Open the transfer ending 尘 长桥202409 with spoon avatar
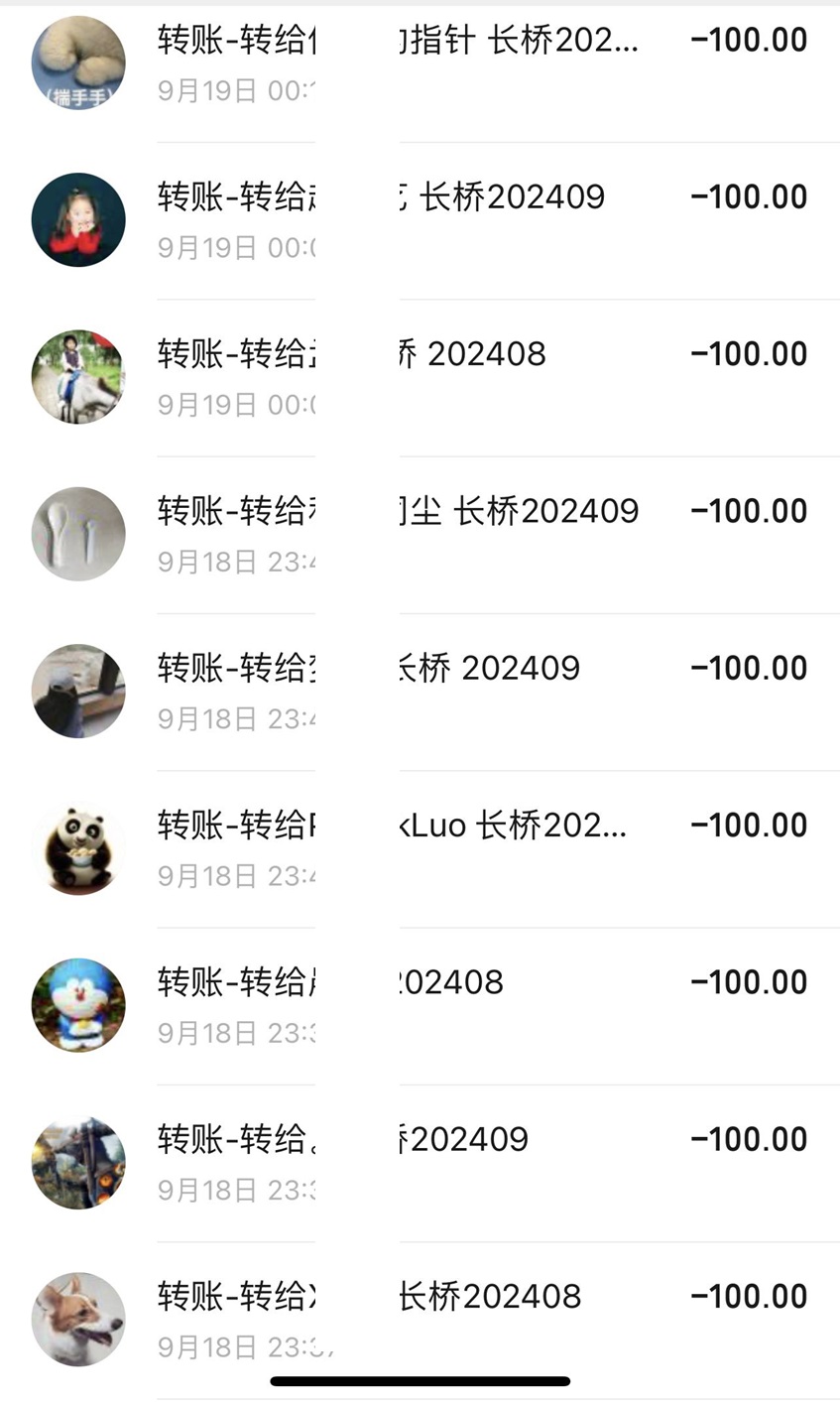 click(x=420, y=535)
